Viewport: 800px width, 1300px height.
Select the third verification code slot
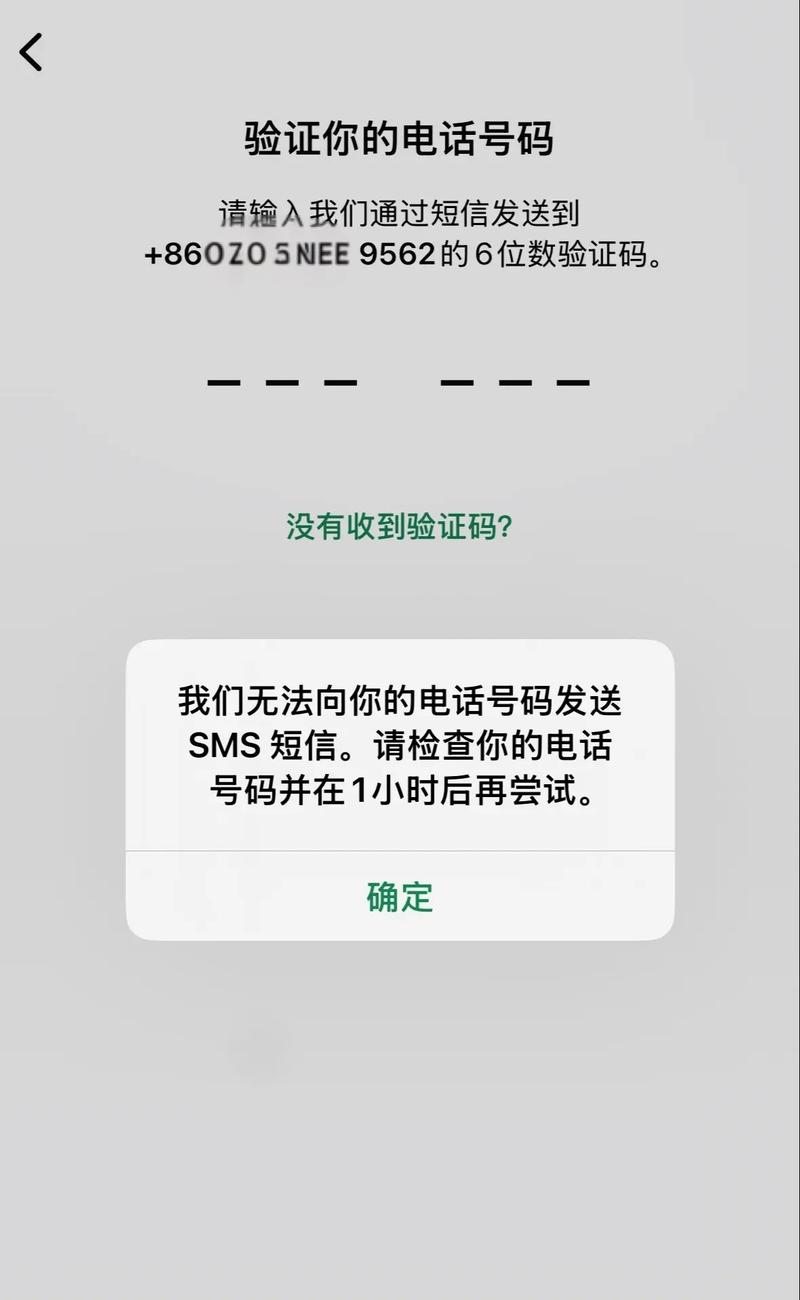340,382
